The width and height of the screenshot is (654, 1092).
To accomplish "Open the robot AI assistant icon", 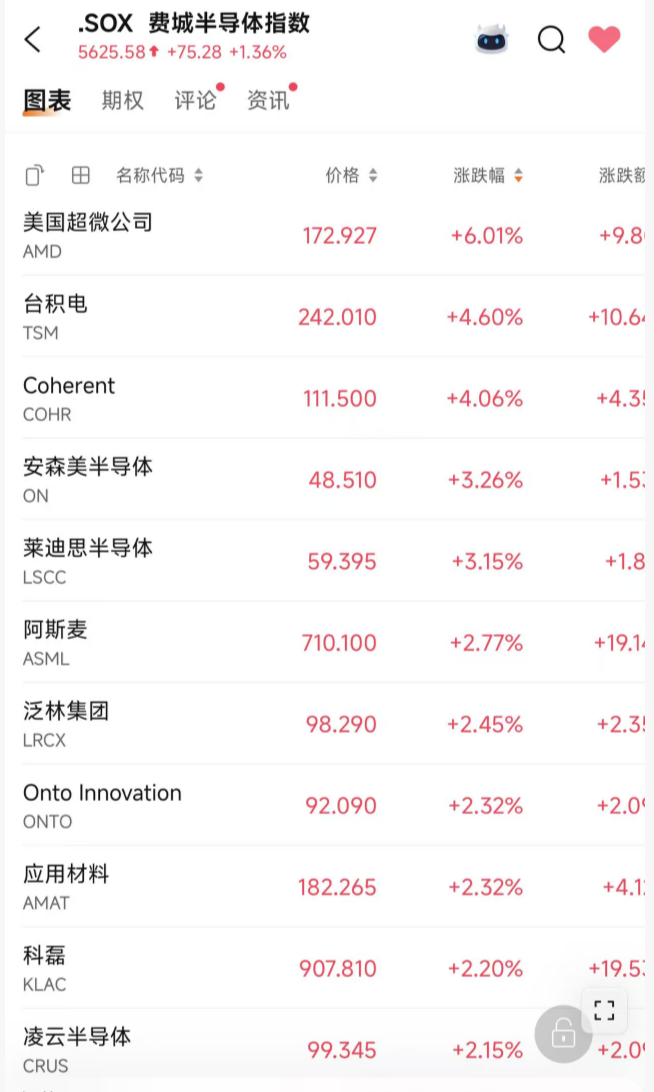I will click(x=491, y=40).
